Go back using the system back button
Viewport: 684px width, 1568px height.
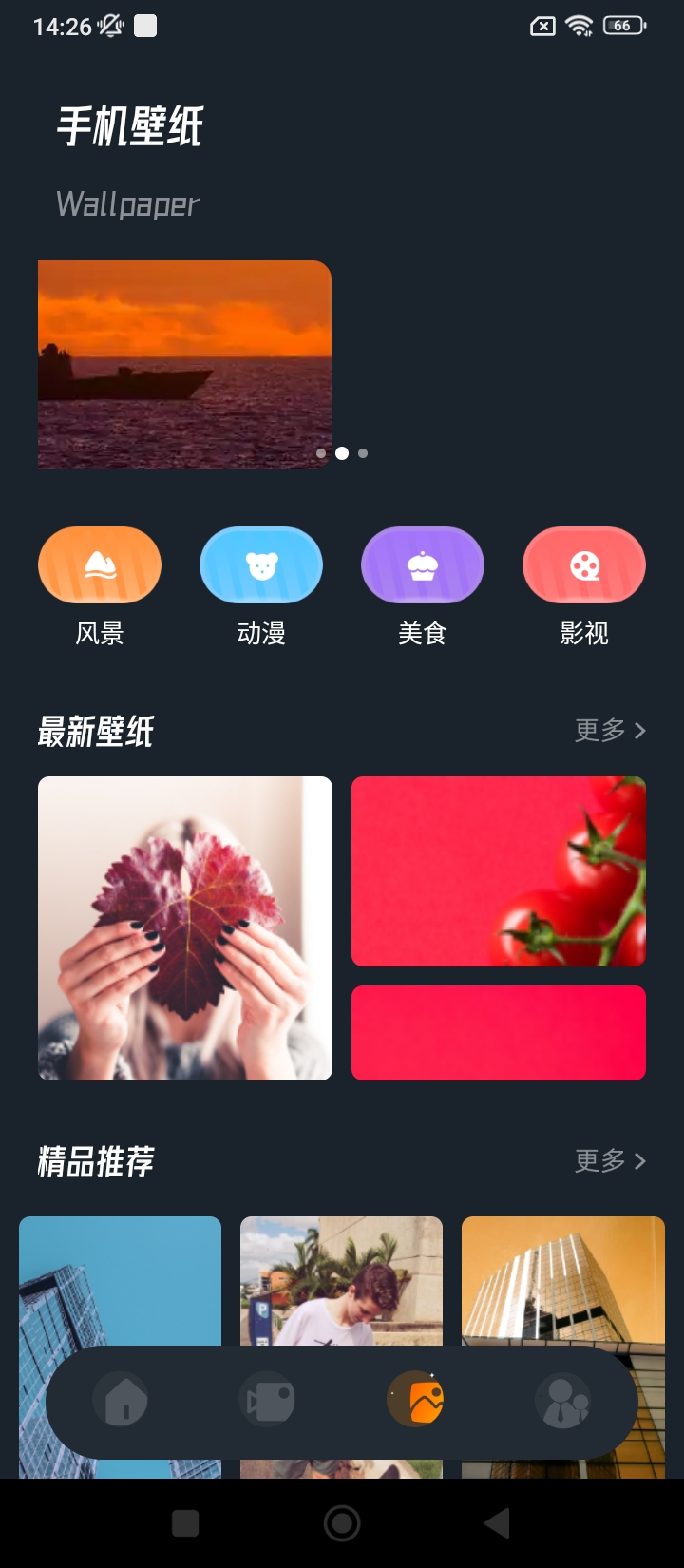point(498,1523)
